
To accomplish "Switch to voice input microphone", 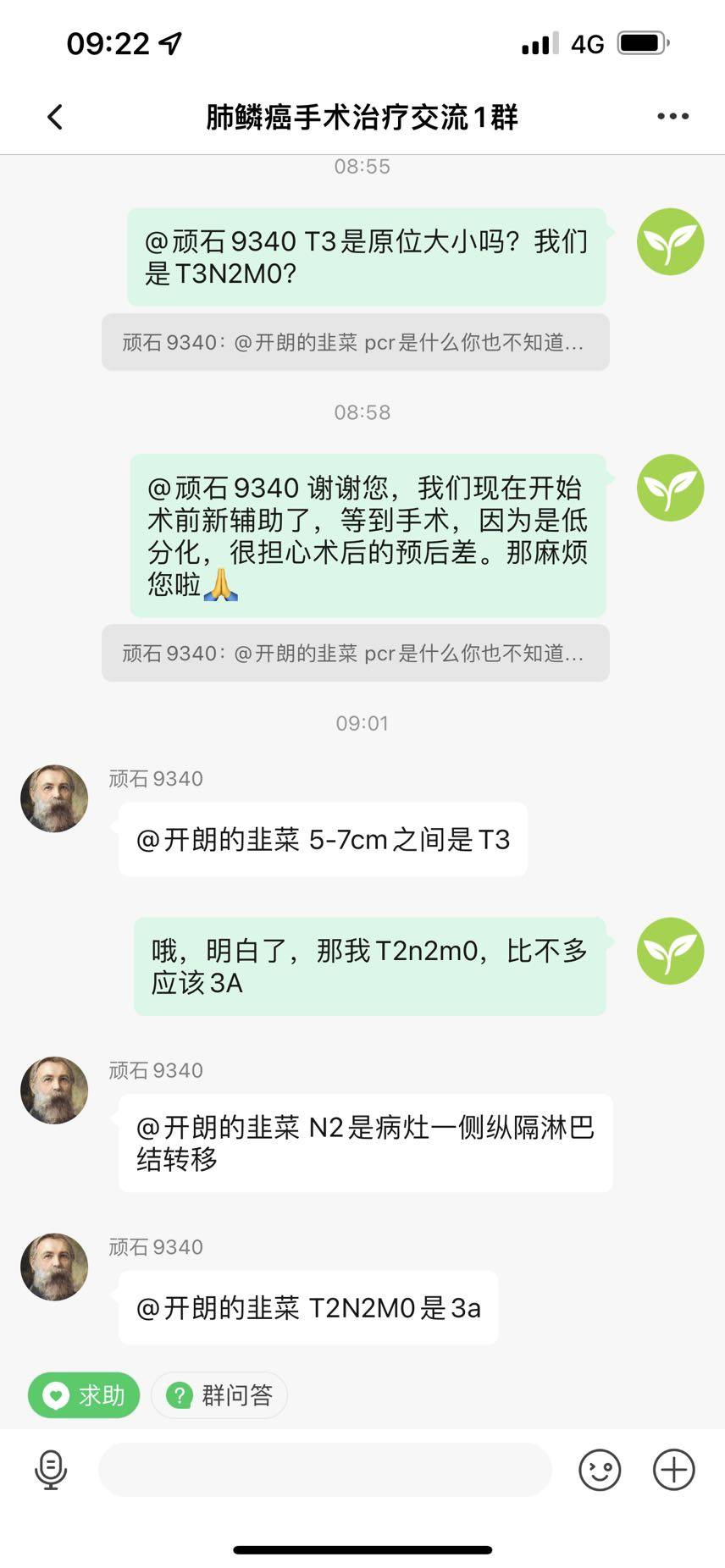I will pyautogui.click(x=51, y=1469).
